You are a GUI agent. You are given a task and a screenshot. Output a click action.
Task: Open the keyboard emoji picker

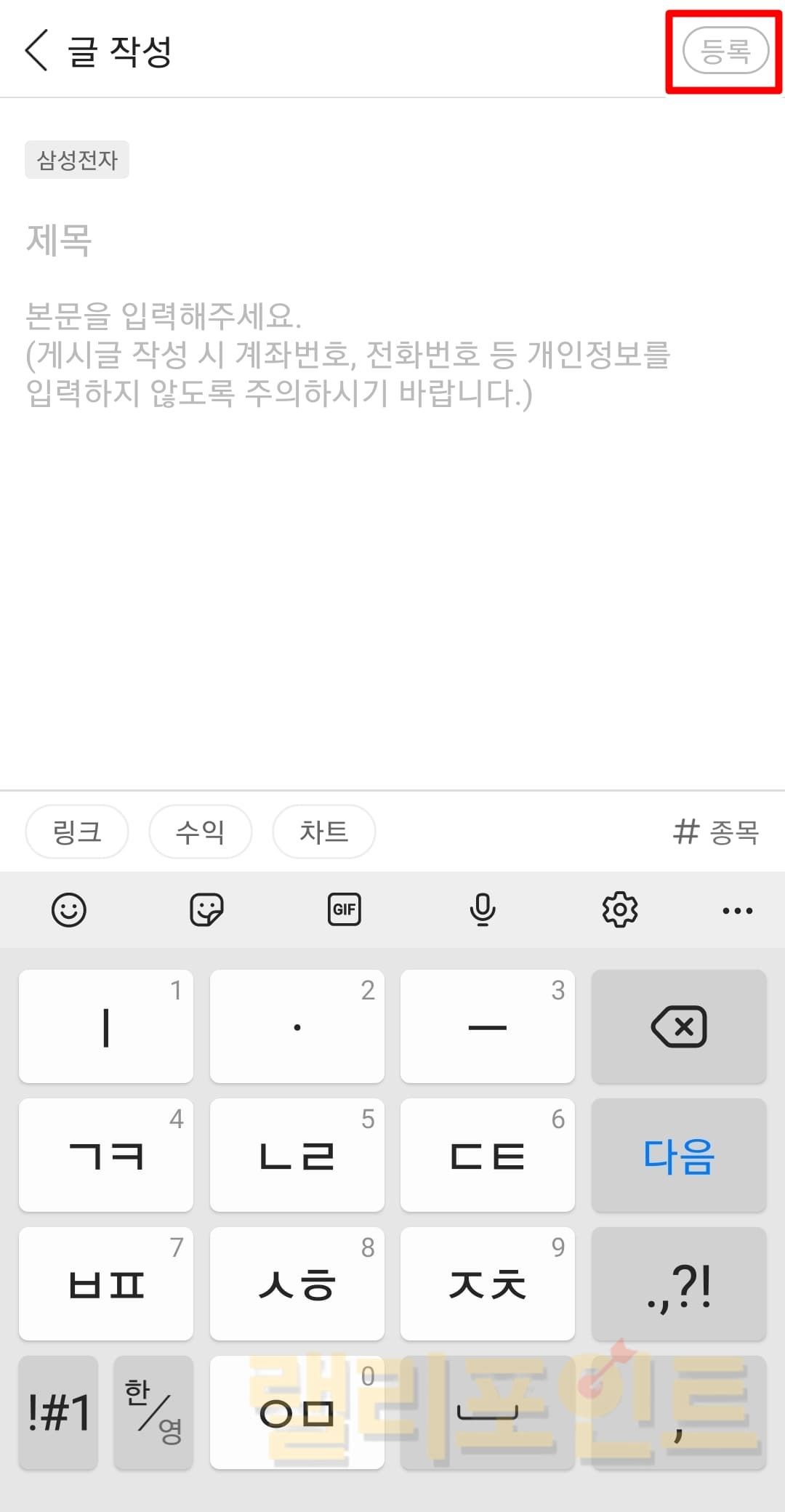coord(69,910)
